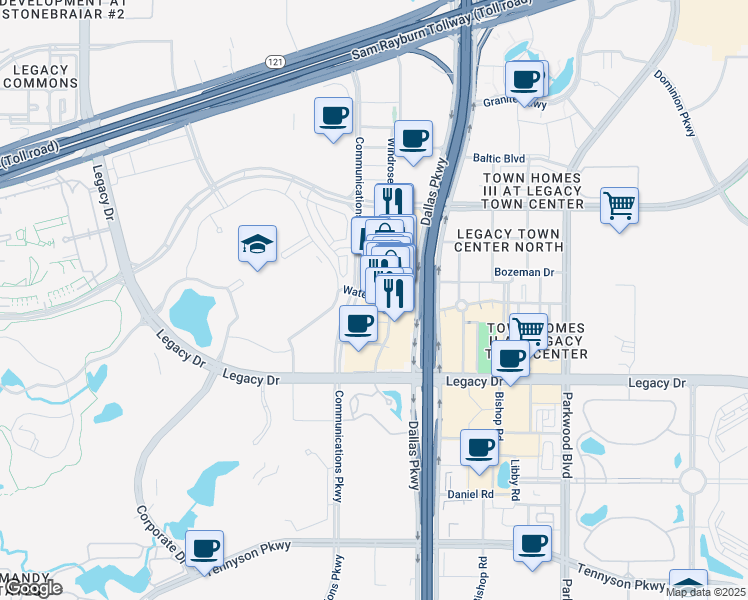This screenshot has width=748, height=600.
Task: Tap the coffee marker near Daniel Rd
Action: pyautogui.click(x=480, y=447)
